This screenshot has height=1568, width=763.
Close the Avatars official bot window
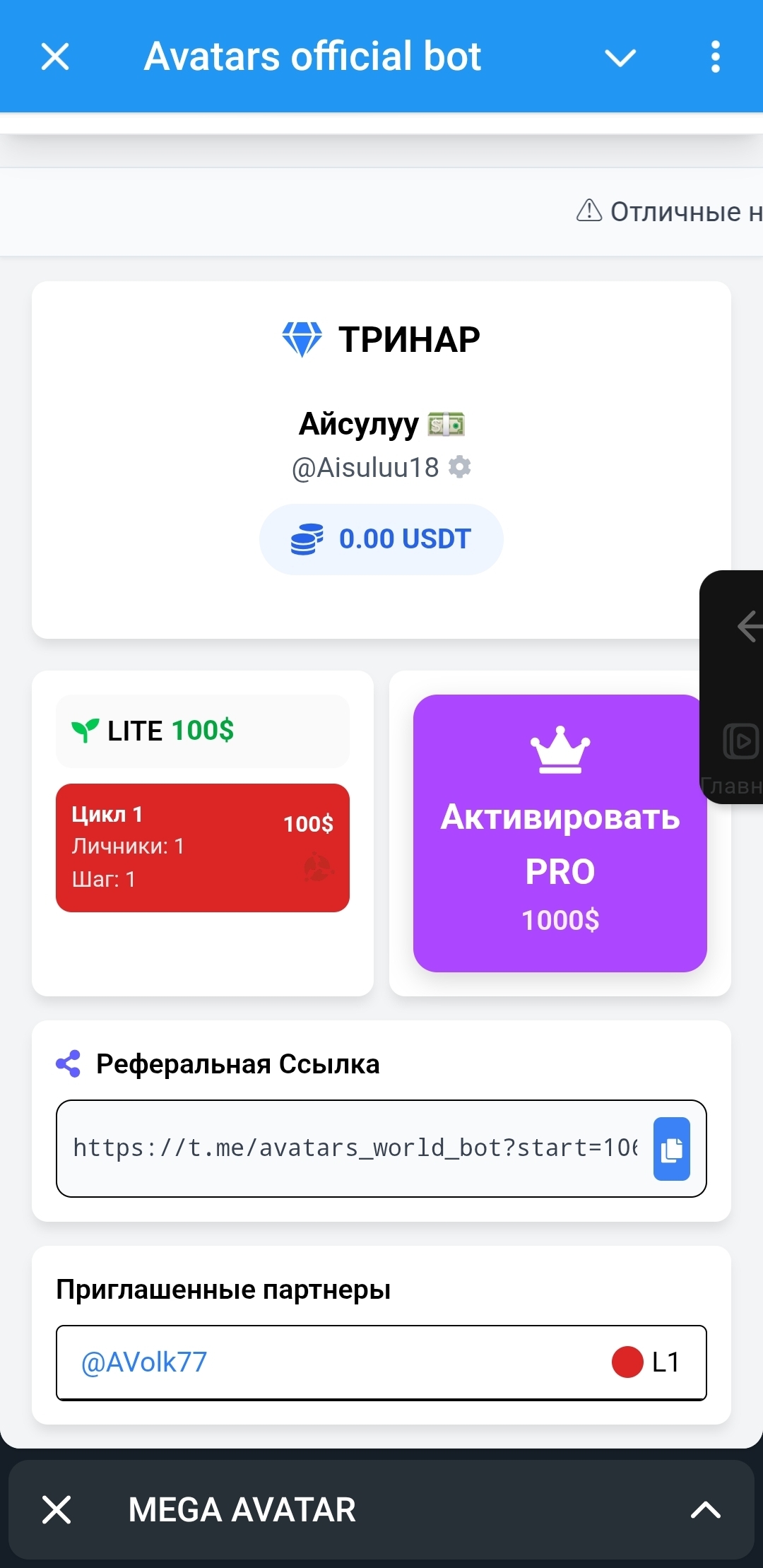pos(55,57)
